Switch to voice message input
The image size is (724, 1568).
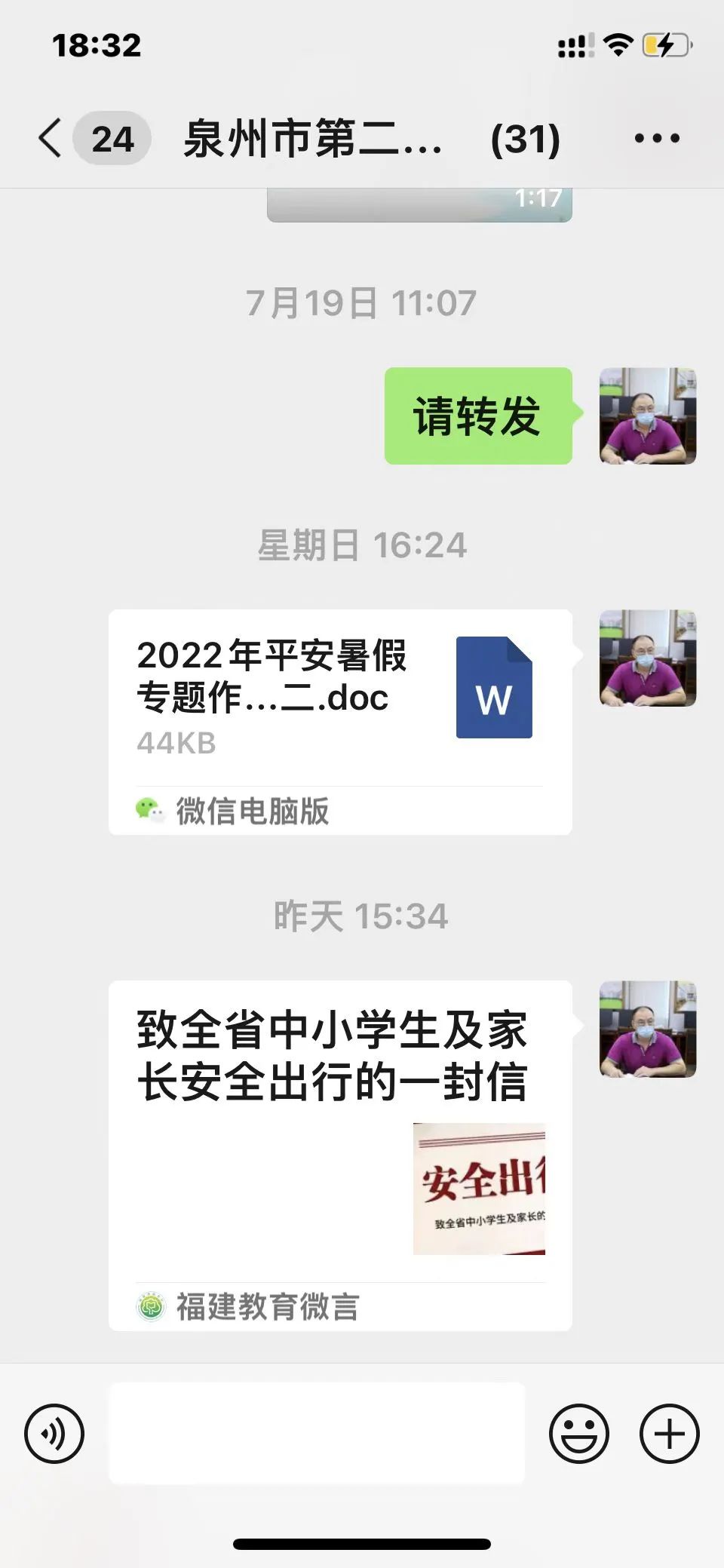point(54,1433)
